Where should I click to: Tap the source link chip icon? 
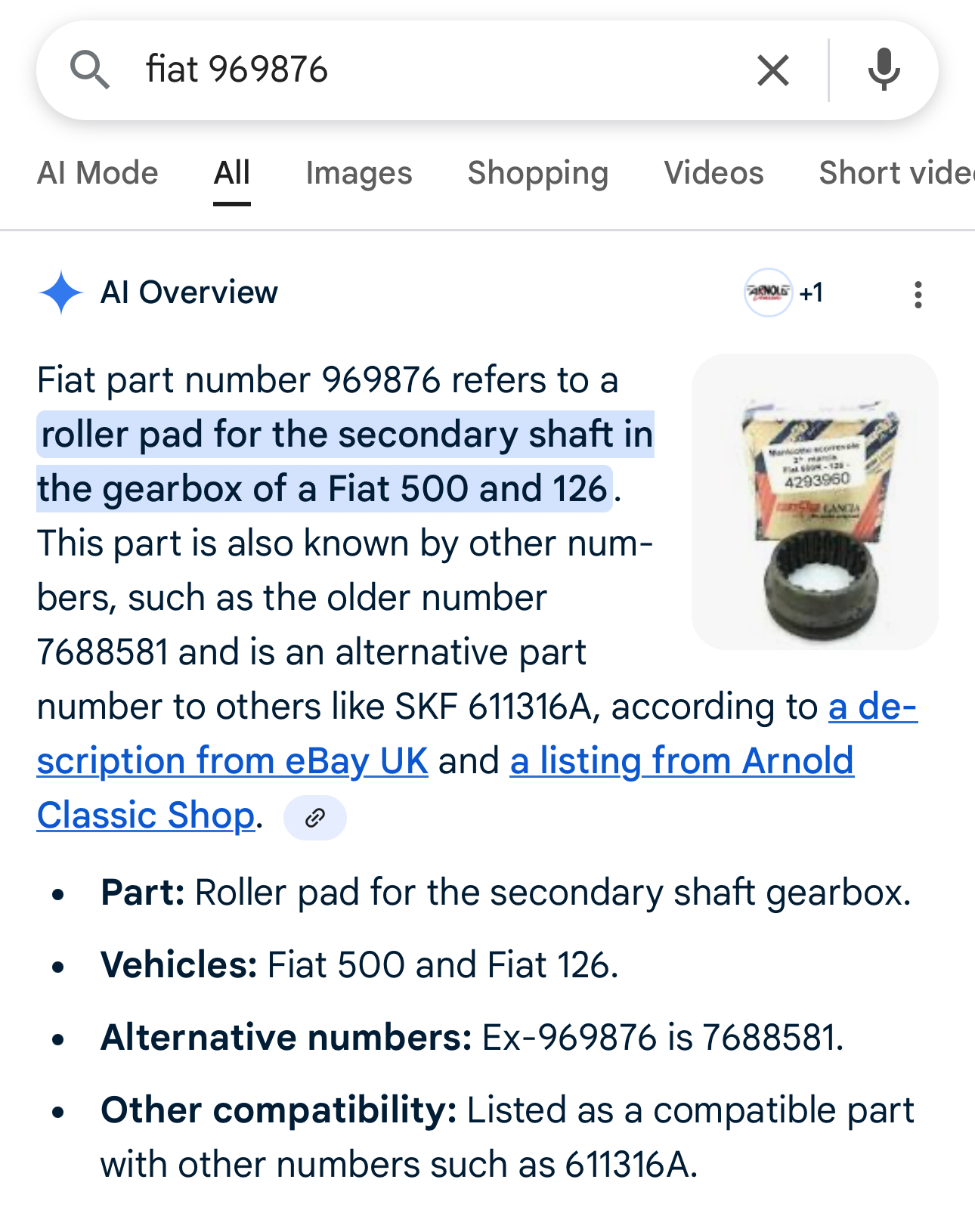tap(314, 818)
